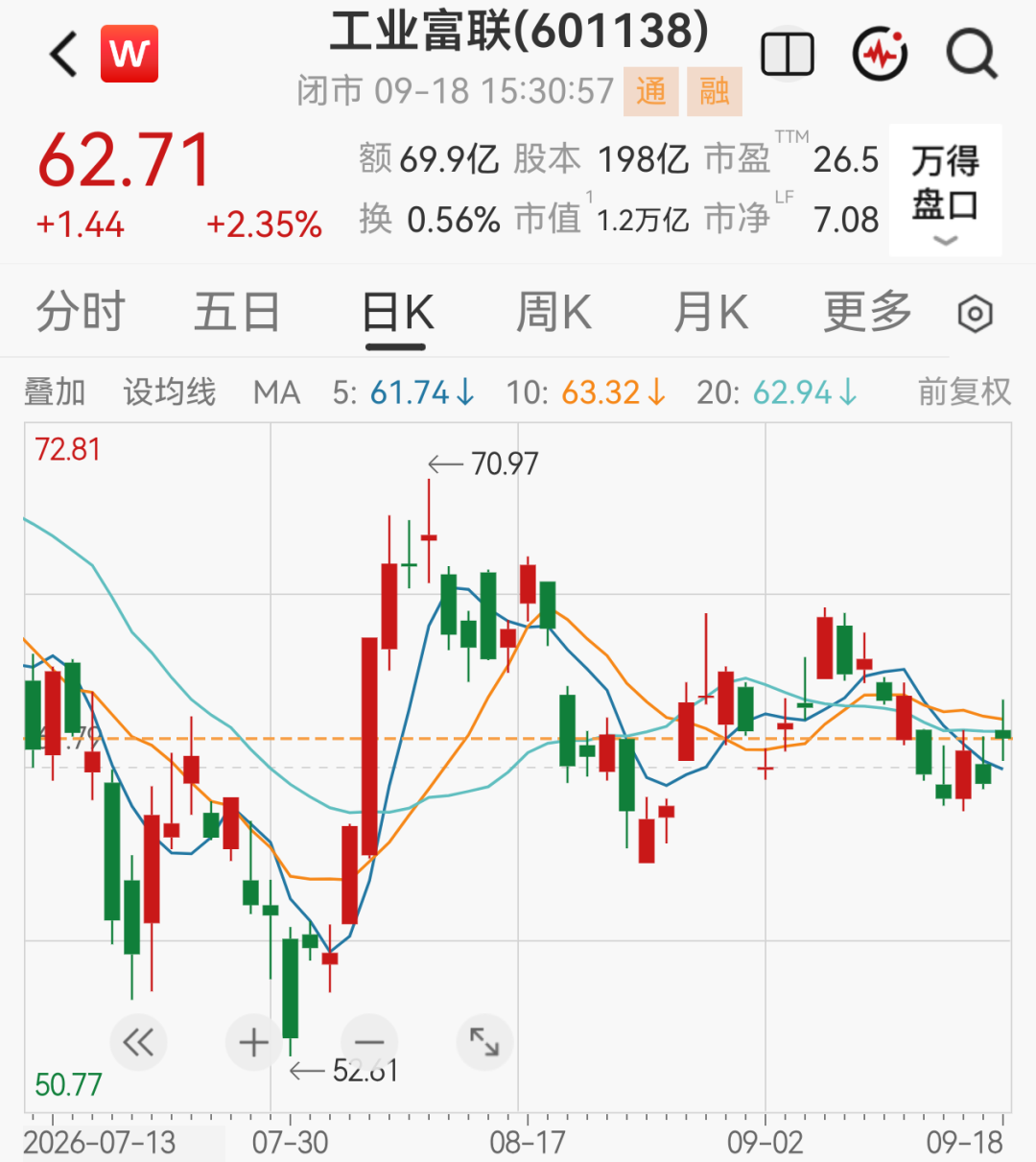1036x1162 pixels.
Task: Switch to the 月K chart
Action: 711,313
